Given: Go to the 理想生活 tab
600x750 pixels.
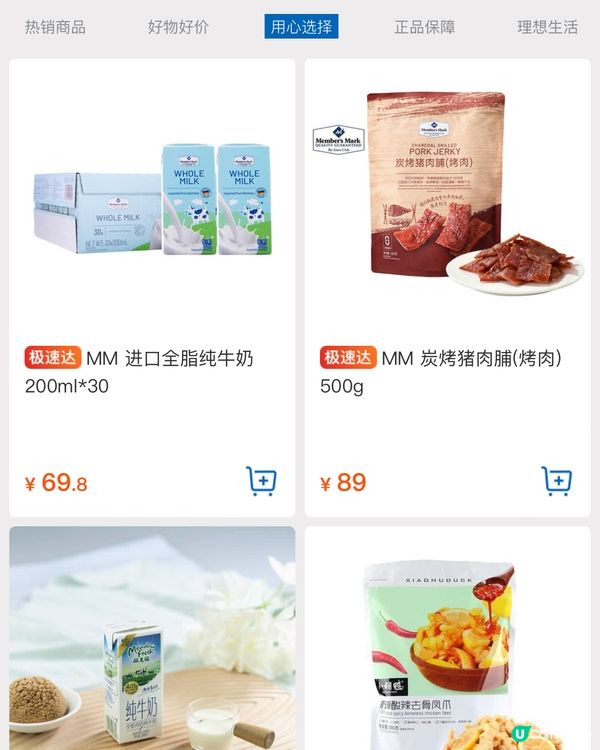Looking at the screenshot, I should coord(547,27).
